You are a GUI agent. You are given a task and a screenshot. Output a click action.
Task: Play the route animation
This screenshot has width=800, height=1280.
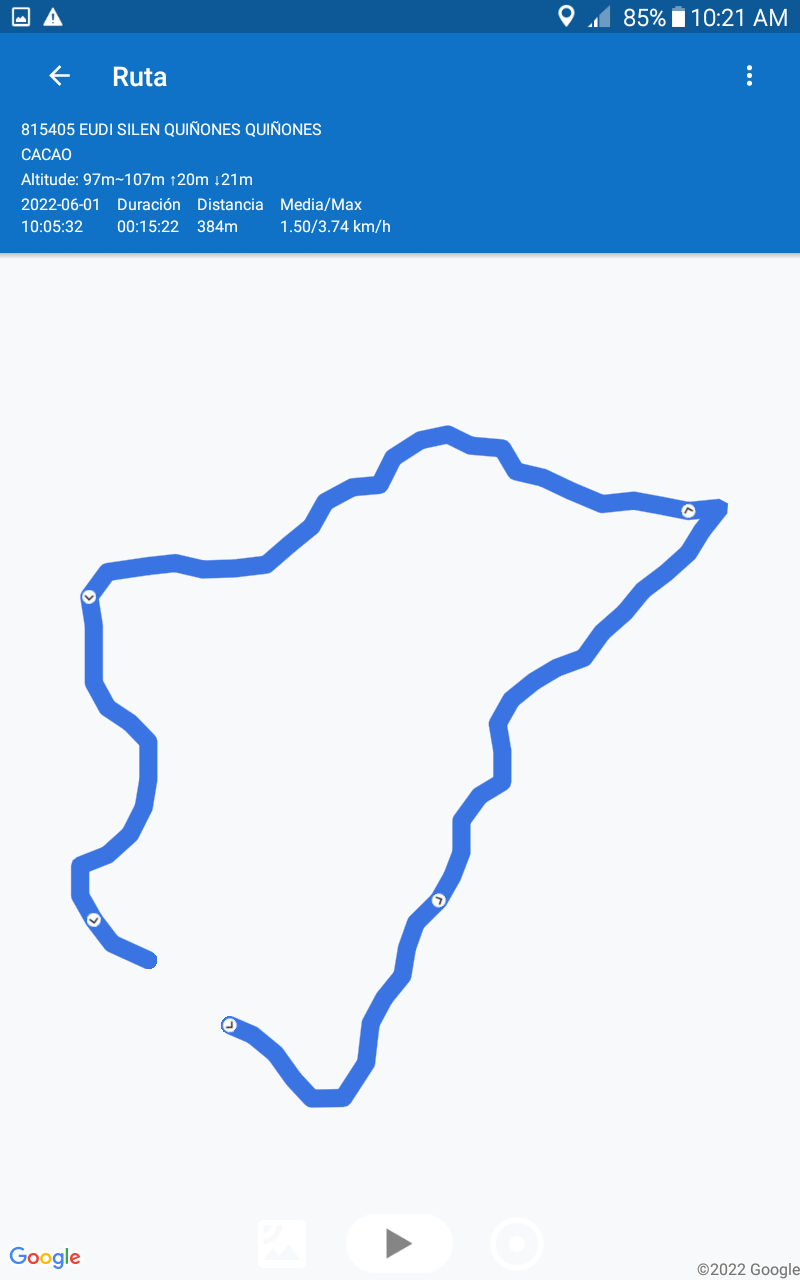[399, 1243]
